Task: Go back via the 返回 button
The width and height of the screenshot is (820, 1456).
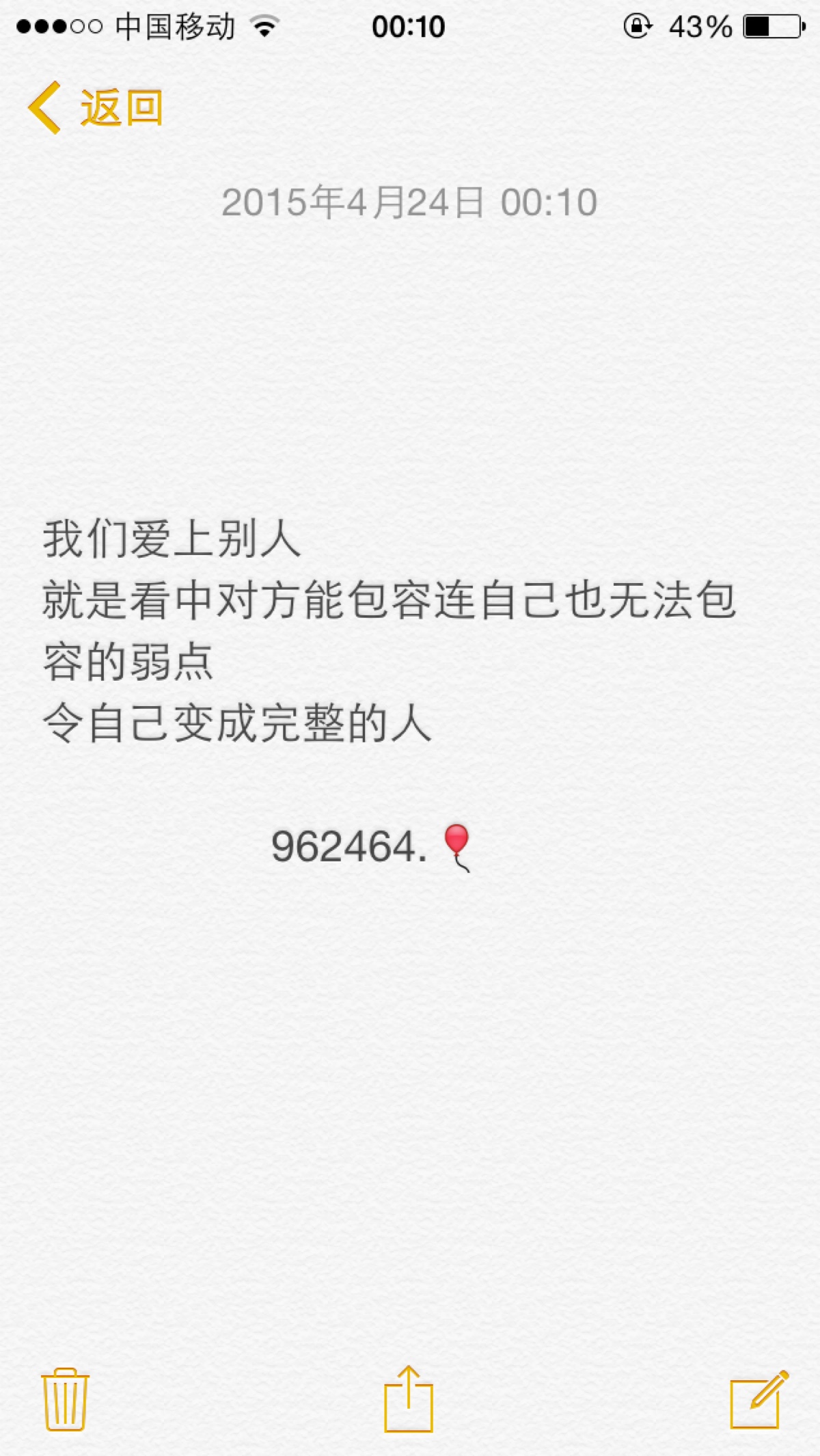Action: coord(96,108)
